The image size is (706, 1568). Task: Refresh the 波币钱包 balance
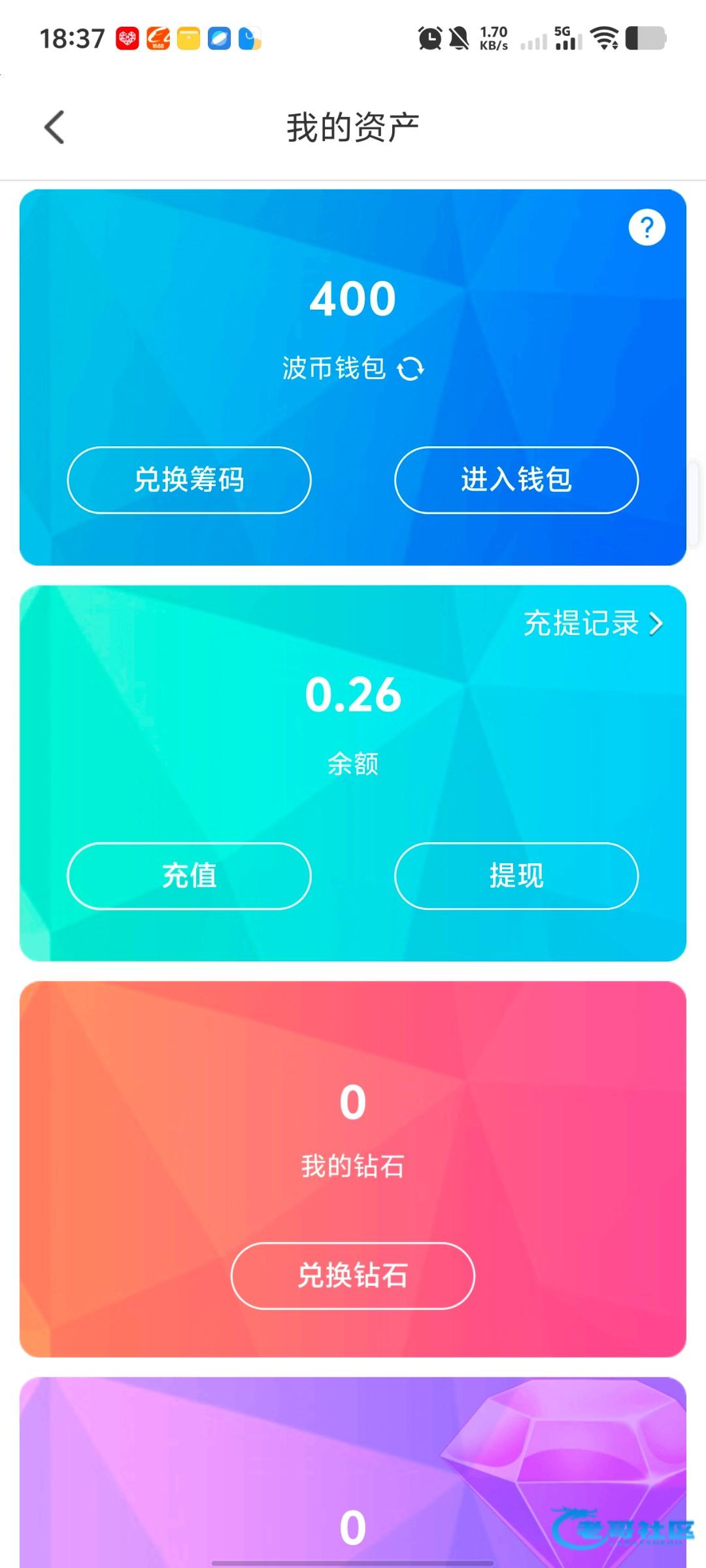(x=411, y=369)
